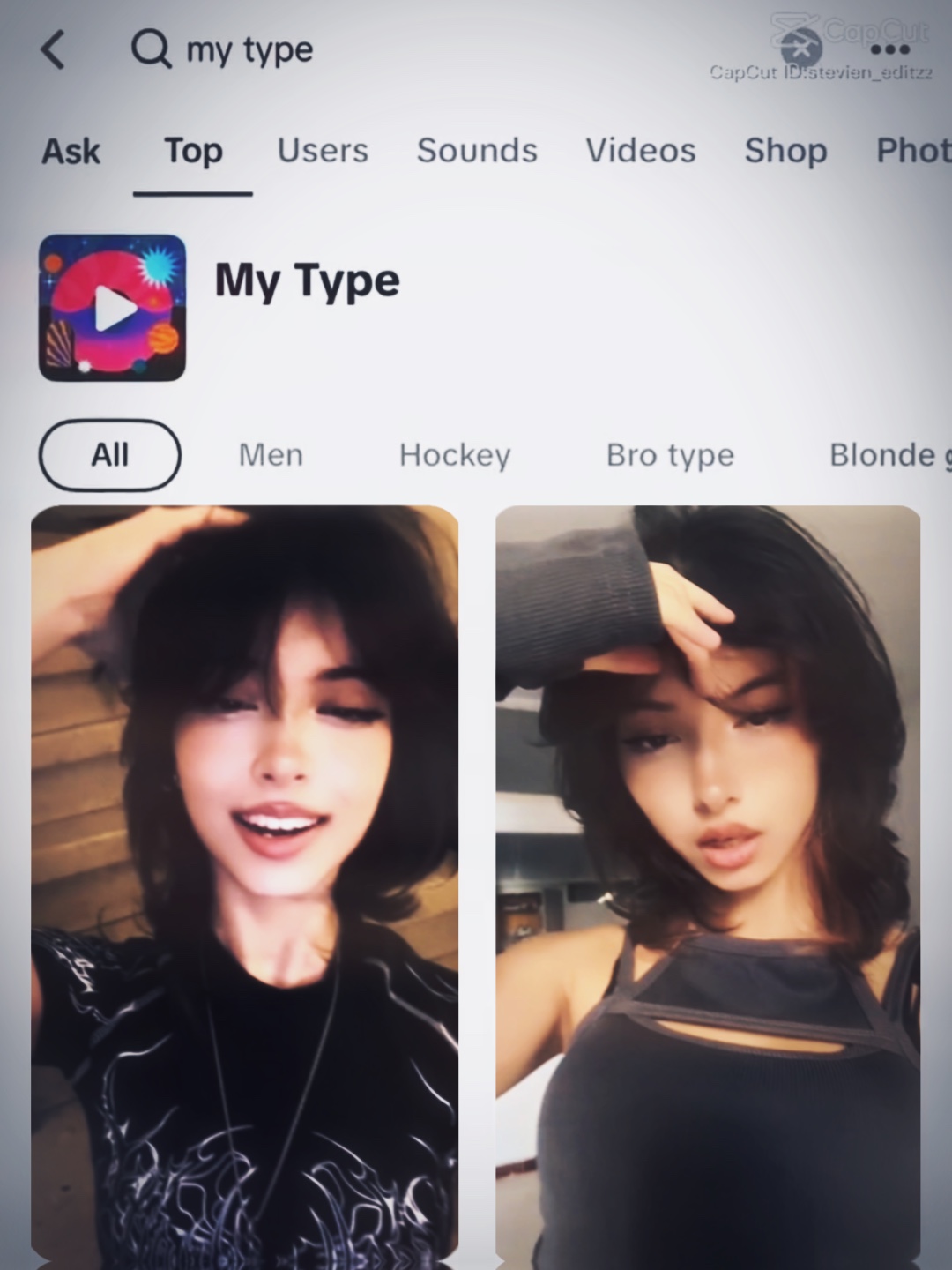Select the Top tab
This screenshot has width=952, height=1270.
pyautogui.click(x=193, y=151)
